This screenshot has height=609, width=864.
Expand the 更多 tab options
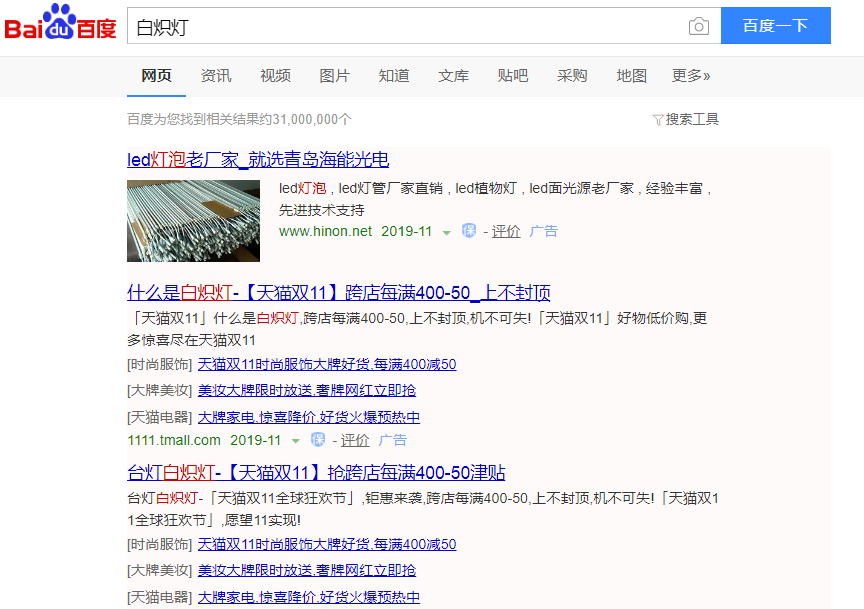click(691, 76)
